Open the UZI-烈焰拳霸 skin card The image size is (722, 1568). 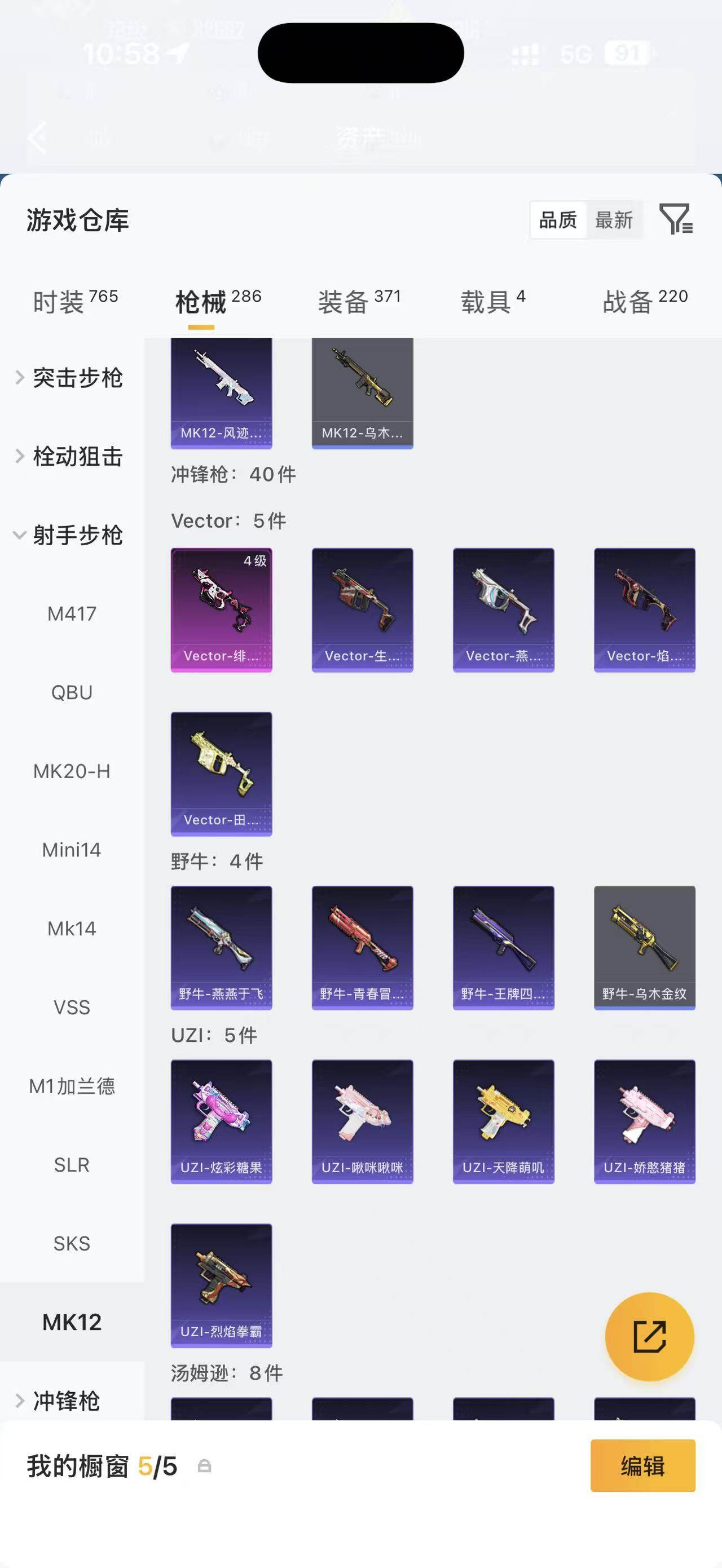(x=222, y=1286)
